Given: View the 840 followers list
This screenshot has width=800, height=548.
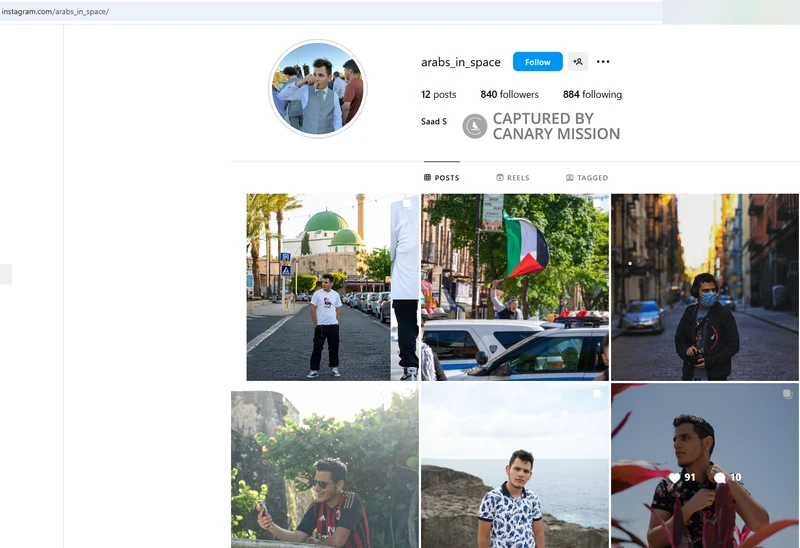Looking at the screenshot, I should coord(509,95).
